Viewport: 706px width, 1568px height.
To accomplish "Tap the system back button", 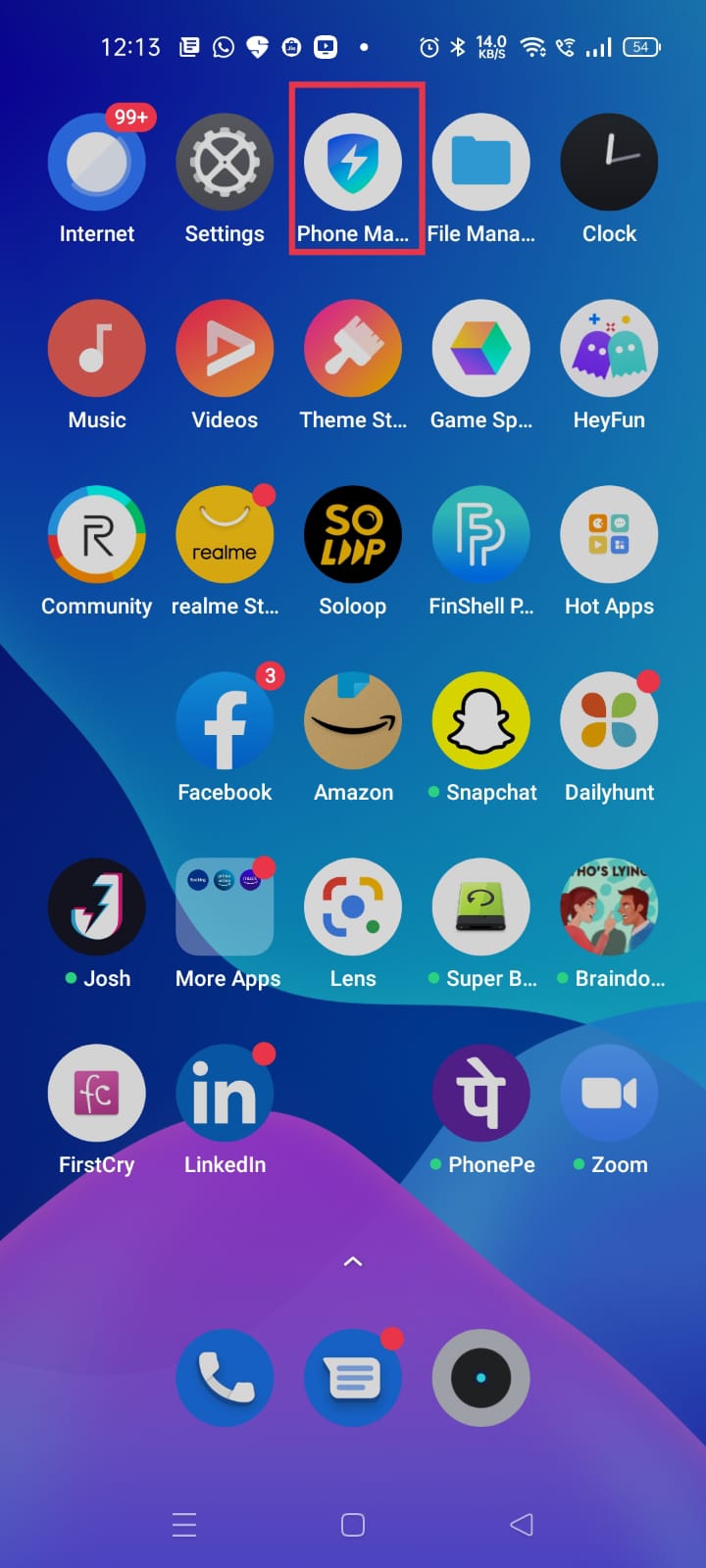I will (x=522, y=1525).
